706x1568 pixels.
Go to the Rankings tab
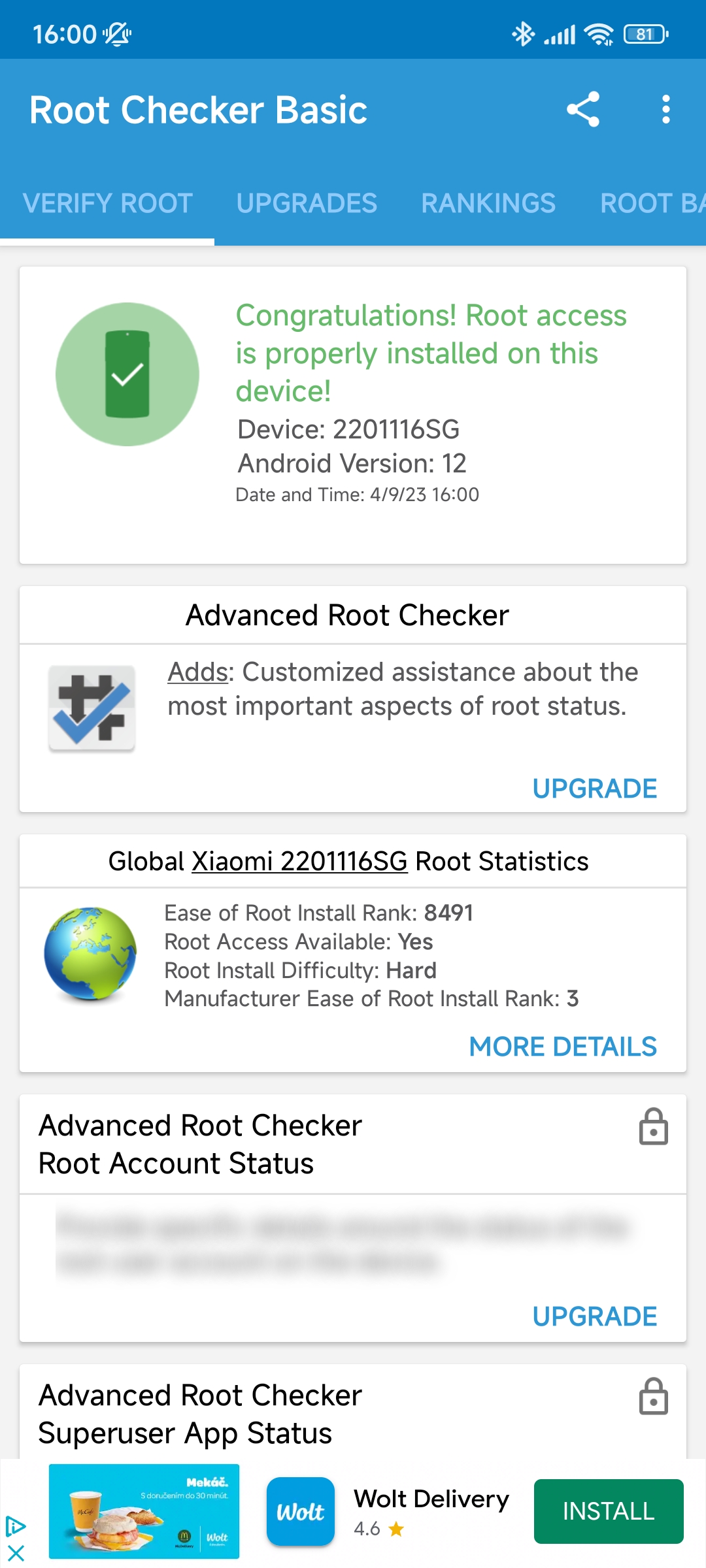pos(488,203)
